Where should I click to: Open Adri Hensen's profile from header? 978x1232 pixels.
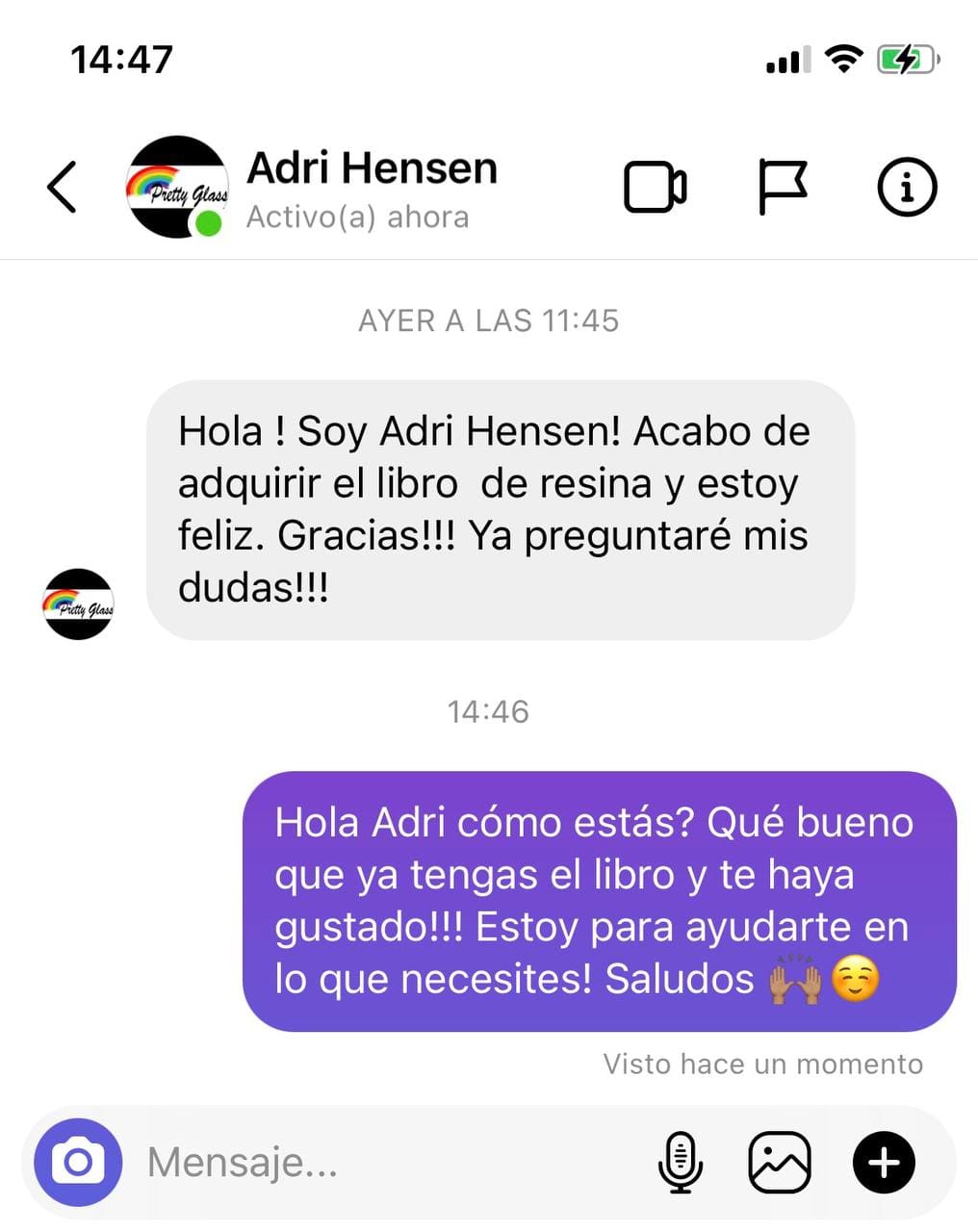pyautogui.click(x=371, y=169)
